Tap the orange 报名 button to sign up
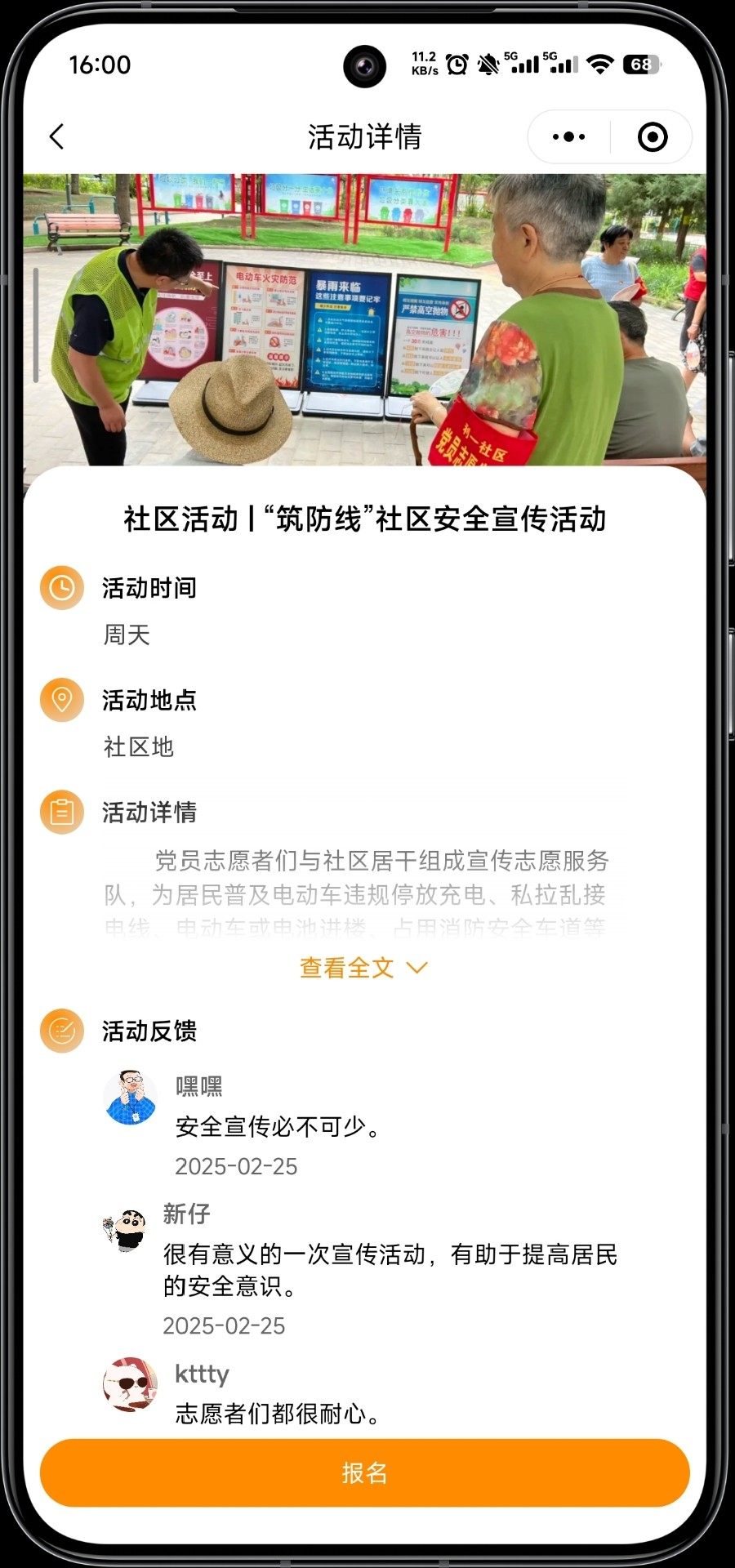This screenshot has width=735, height=1568. click(364, 1472)
